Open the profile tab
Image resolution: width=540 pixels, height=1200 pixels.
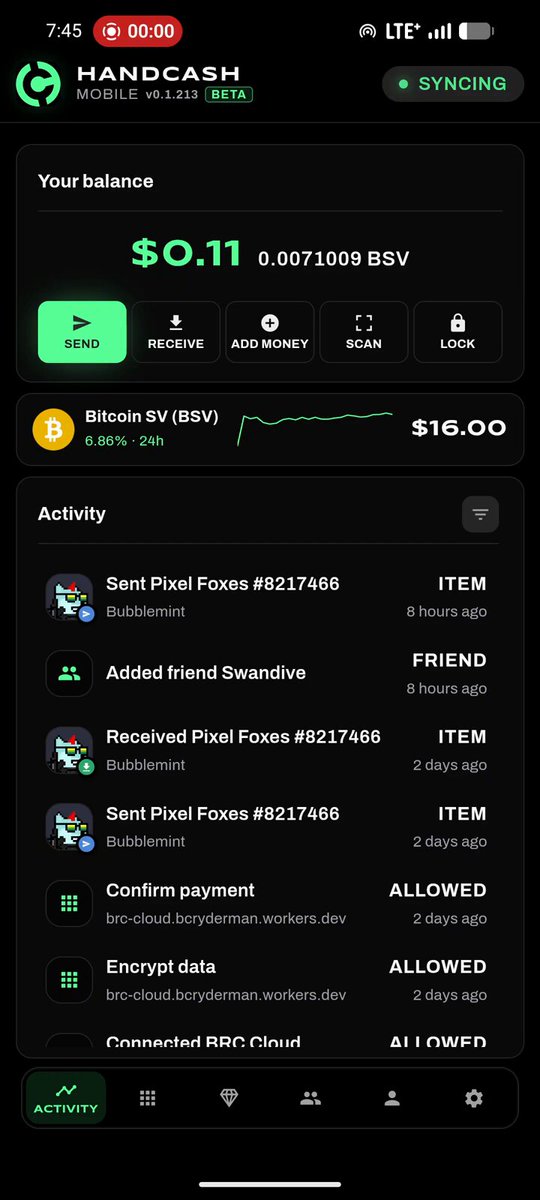tap(392, 1098)
